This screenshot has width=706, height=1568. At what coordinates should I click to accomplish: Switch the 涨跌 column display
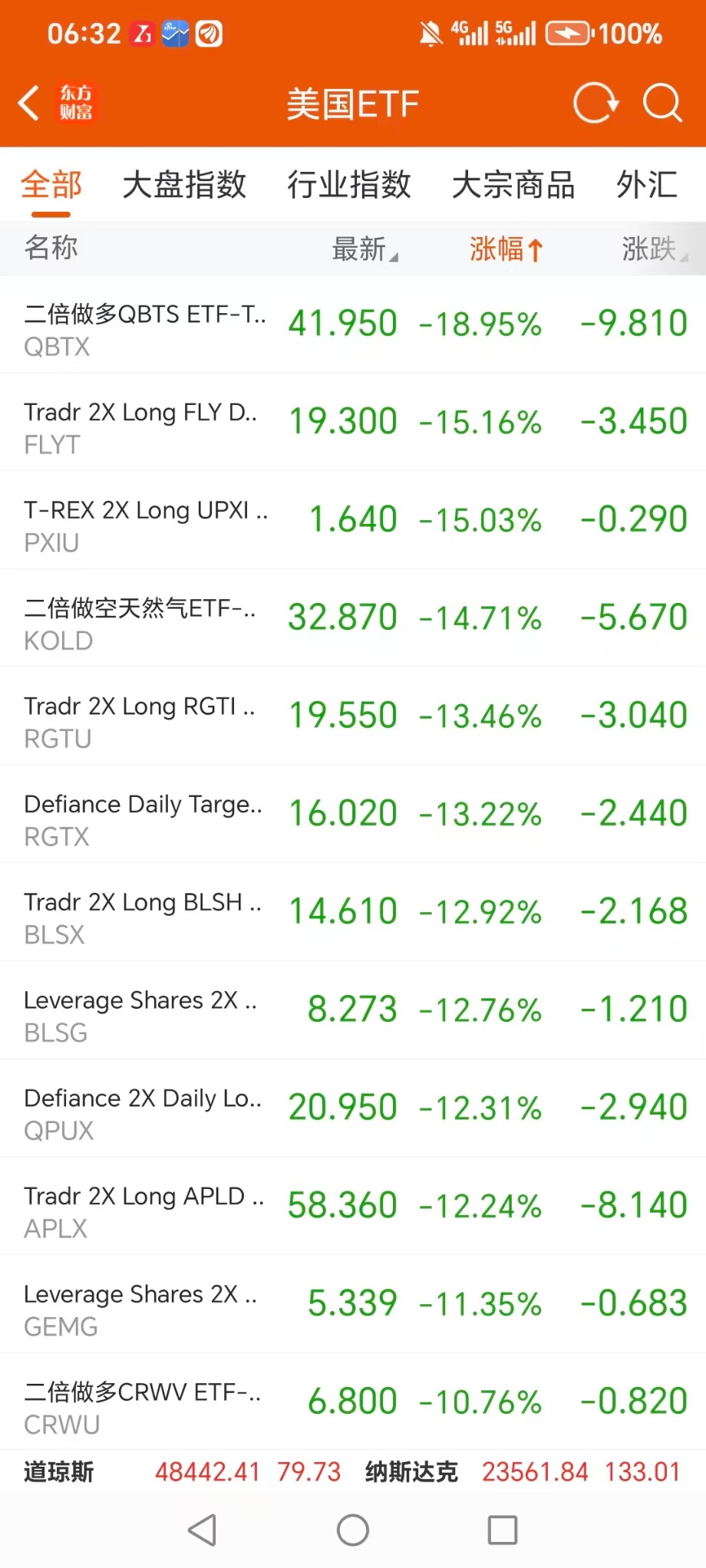[x=653, y=249]
